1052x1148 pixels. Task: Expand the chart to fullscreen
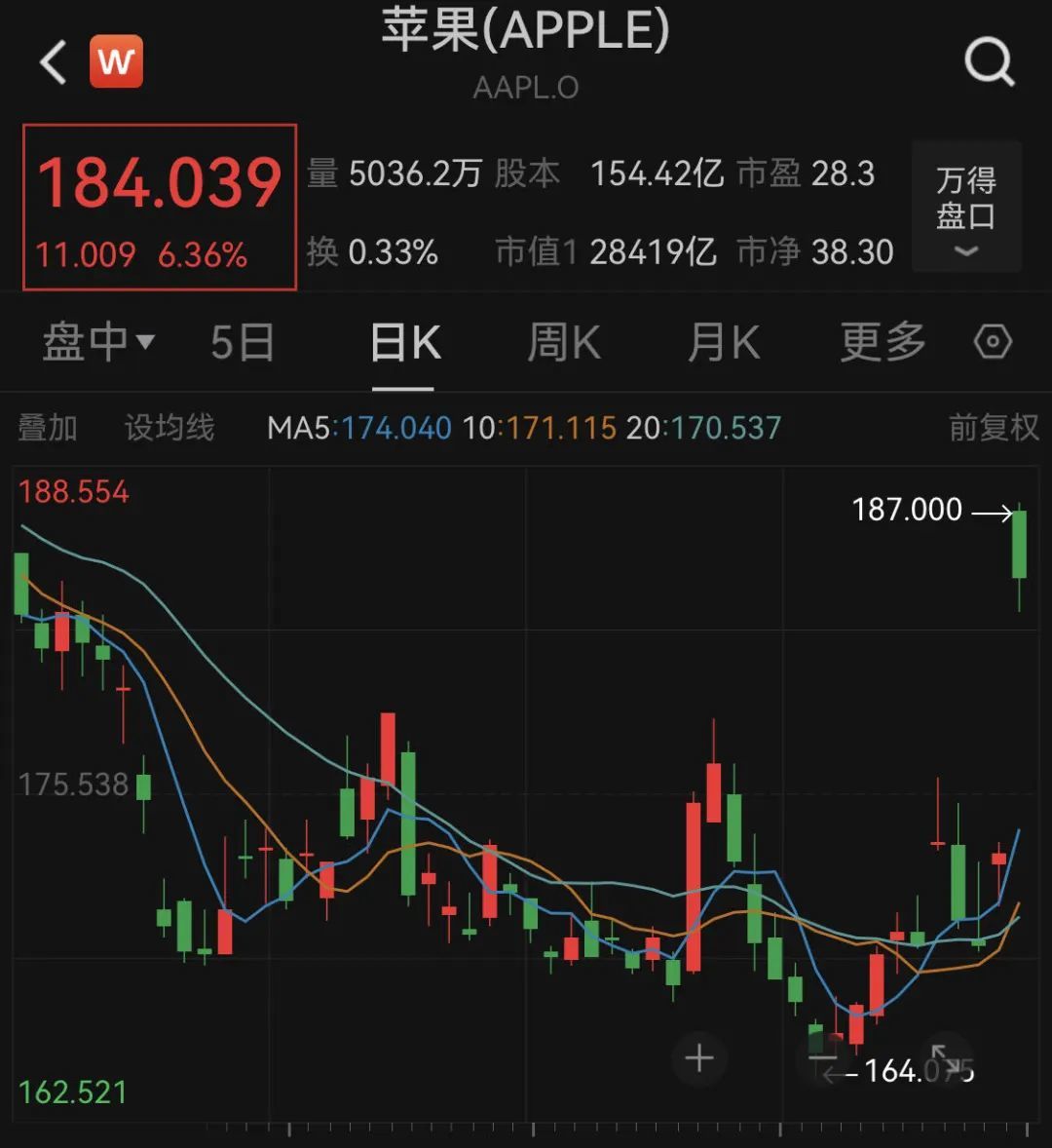[x=946, y=1058]
